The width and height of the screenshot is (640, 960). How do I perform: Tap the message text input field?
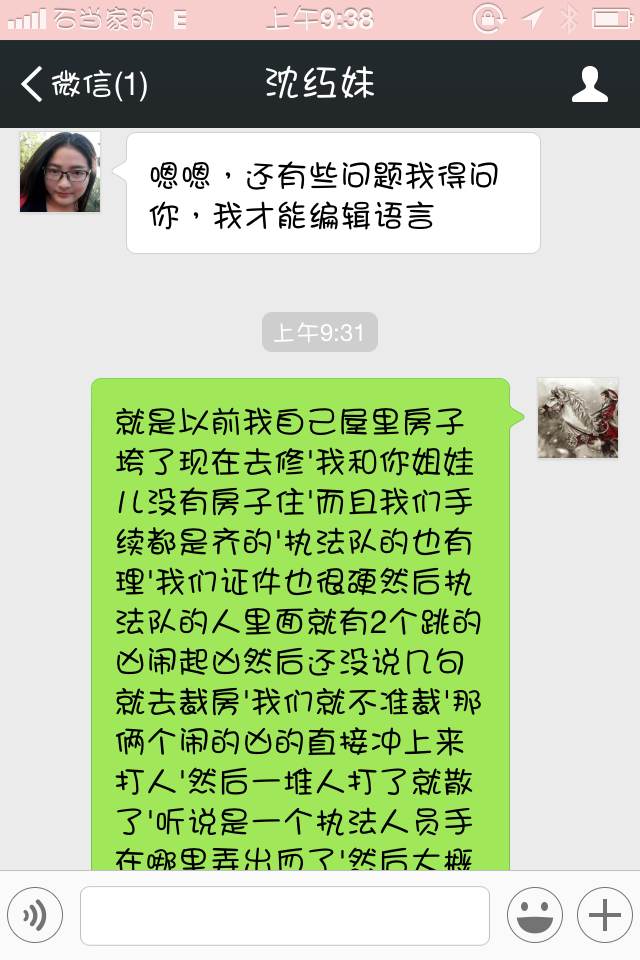pyautogui.click(x=285, y=915)
